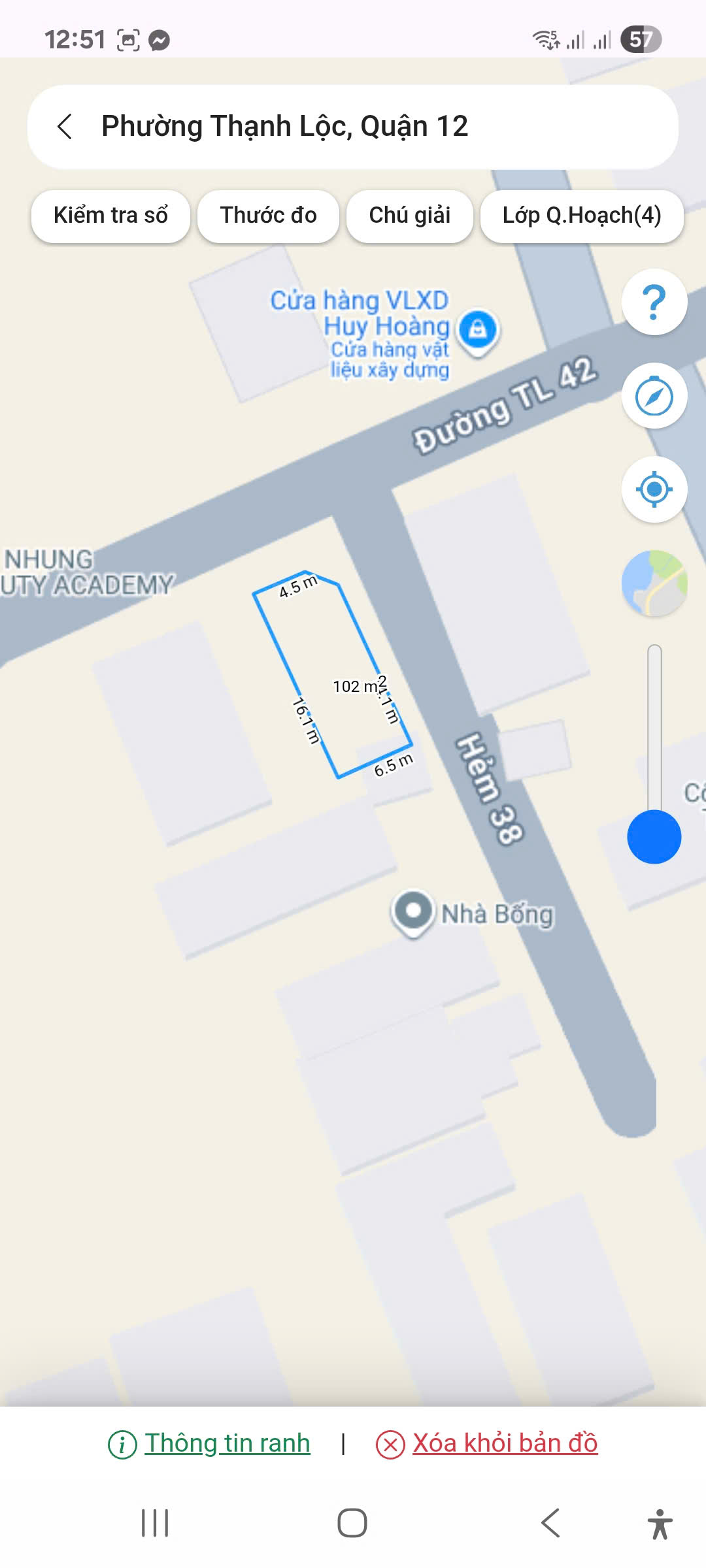Open the Cửa hàng VLXD Huy Hoàng marker

coord(478,330)
